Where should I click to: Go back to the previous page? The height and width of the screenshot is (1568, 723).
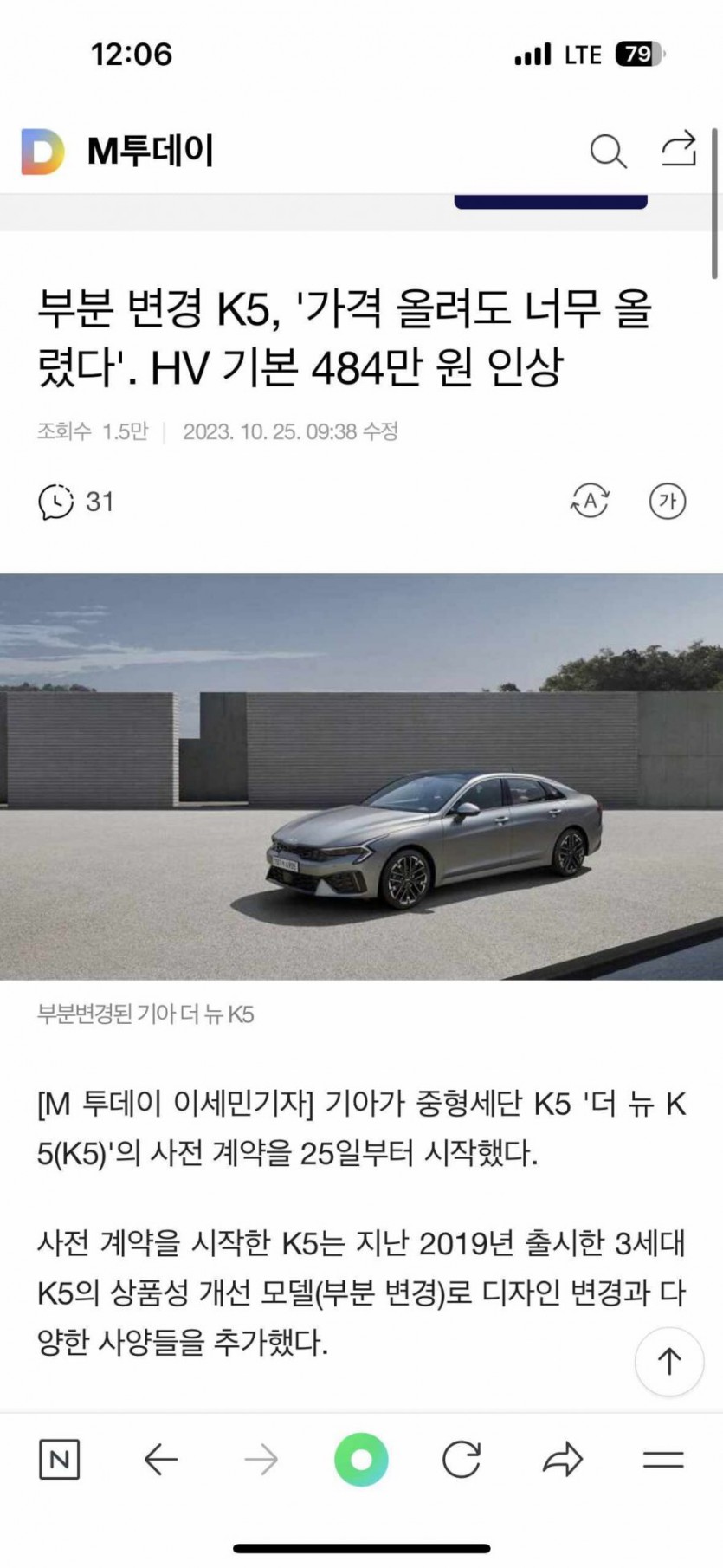[160, 1461]
